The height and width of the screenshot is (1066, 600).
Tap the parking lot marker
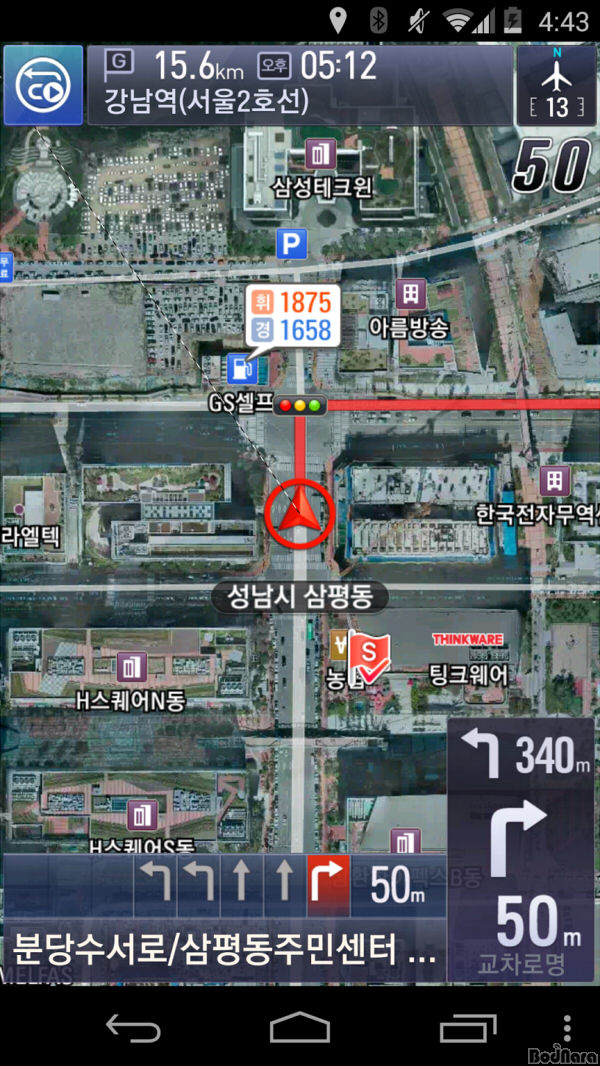point(292,244)
